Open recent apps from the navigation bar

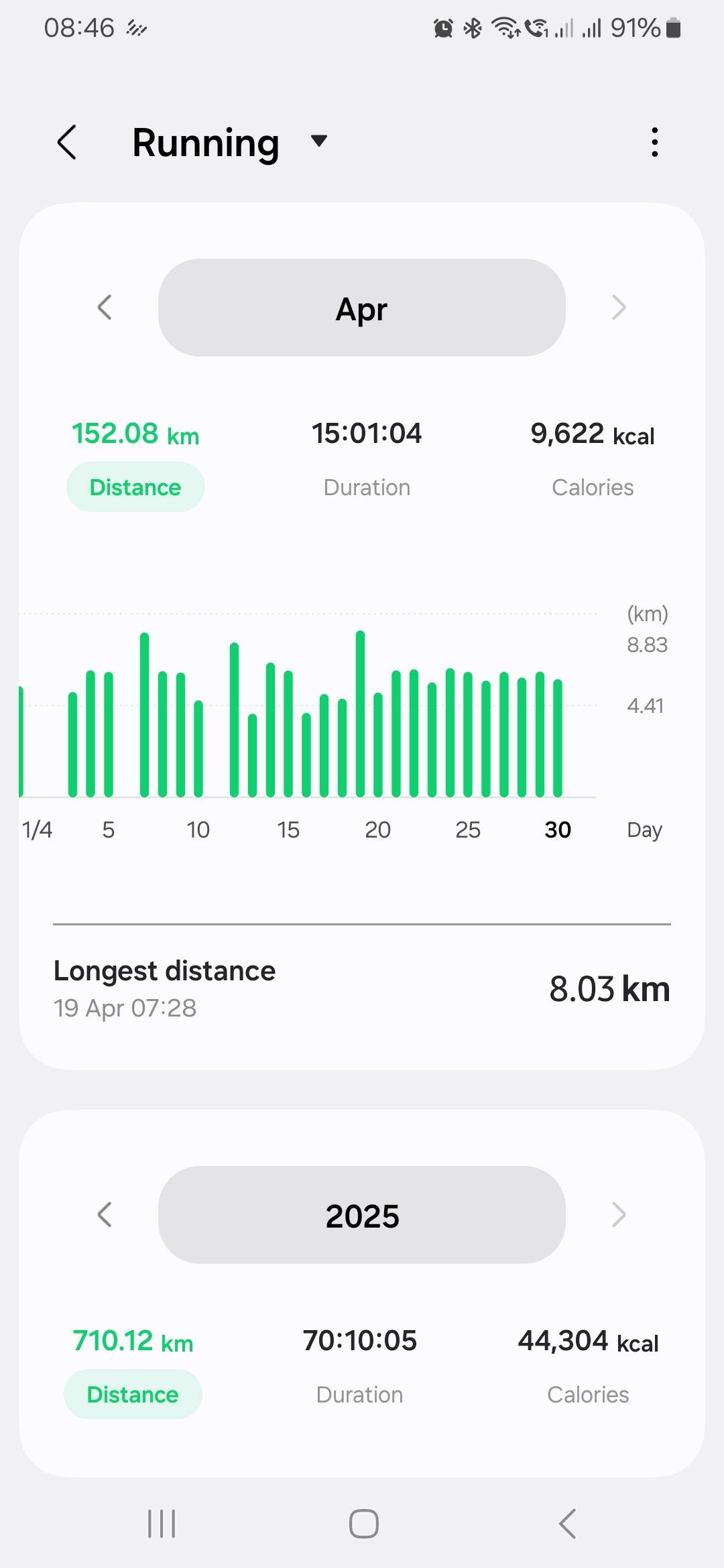[162, 1524]
